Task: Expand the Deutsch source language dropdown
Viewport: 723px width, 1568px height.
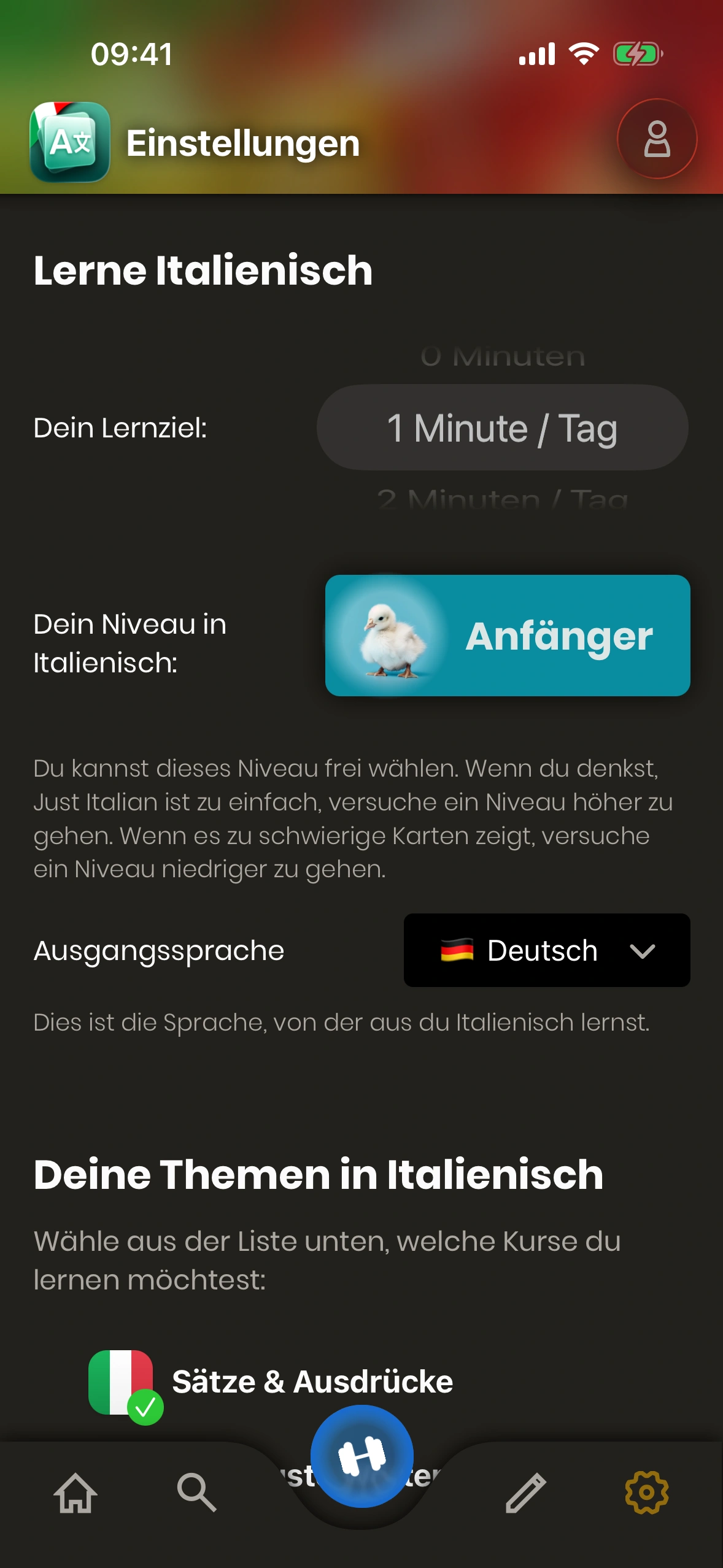Action: [x=546, y=950]
